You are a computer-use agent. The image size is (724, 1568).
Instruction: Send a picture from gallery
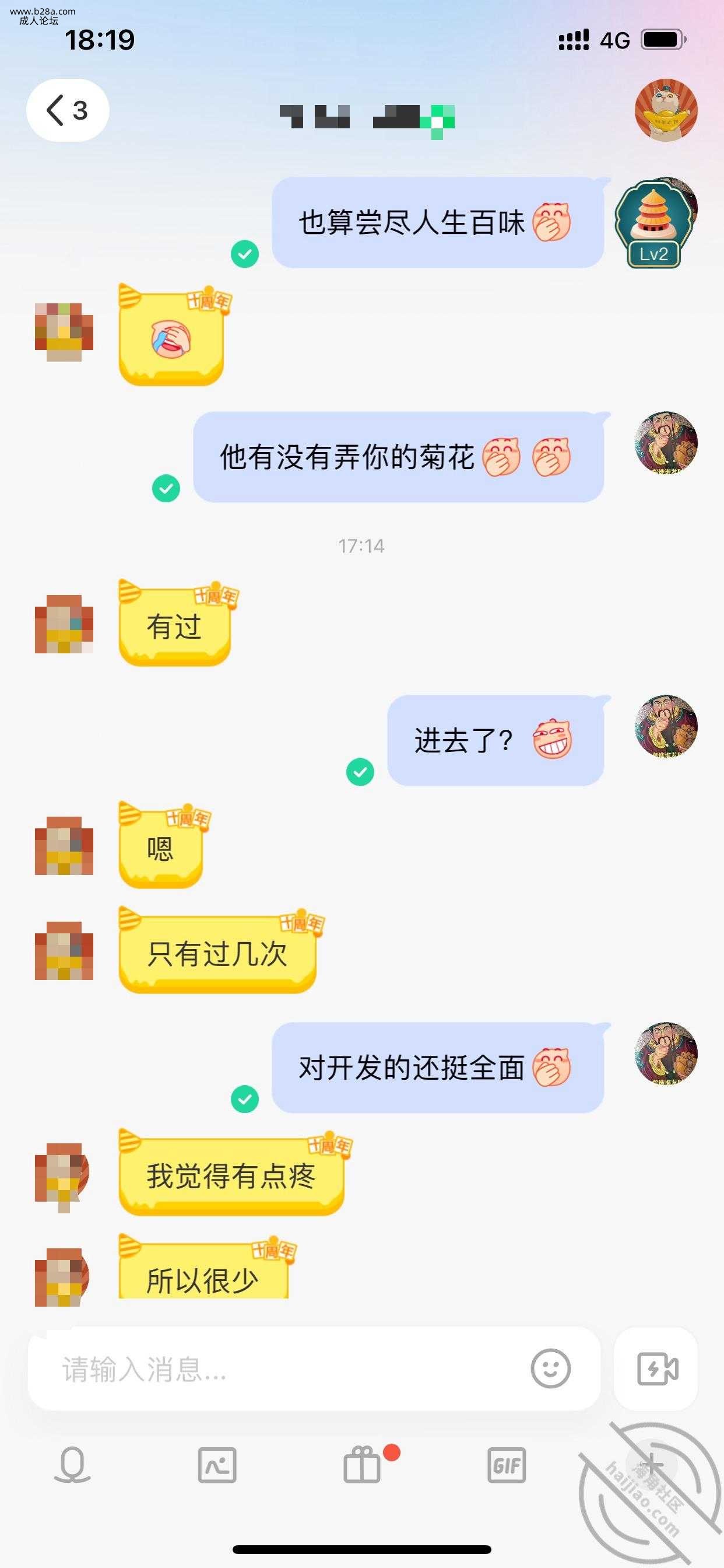(217, 1465)
